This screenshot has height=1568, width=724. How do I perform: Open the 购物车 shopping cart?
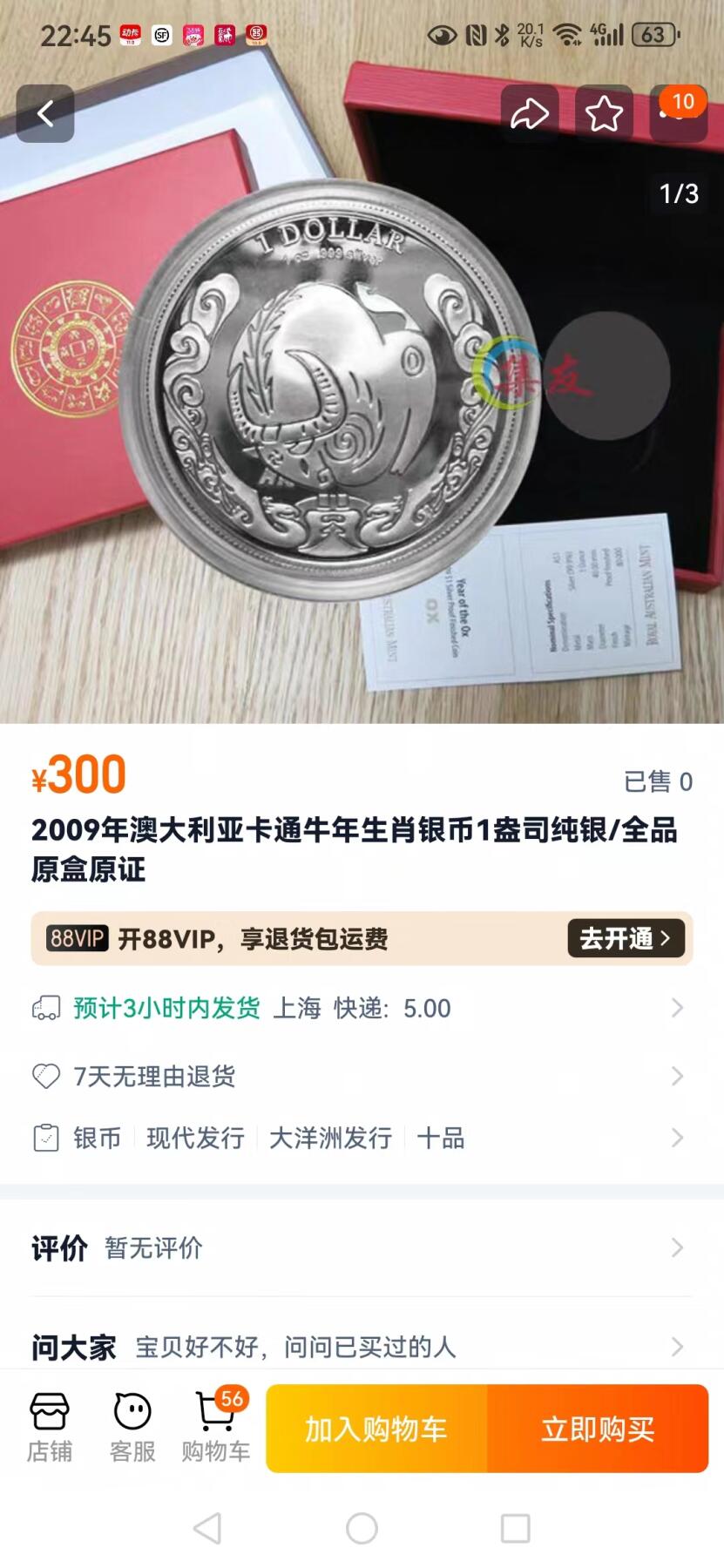pyautogui.click(x=215, y=1428)
